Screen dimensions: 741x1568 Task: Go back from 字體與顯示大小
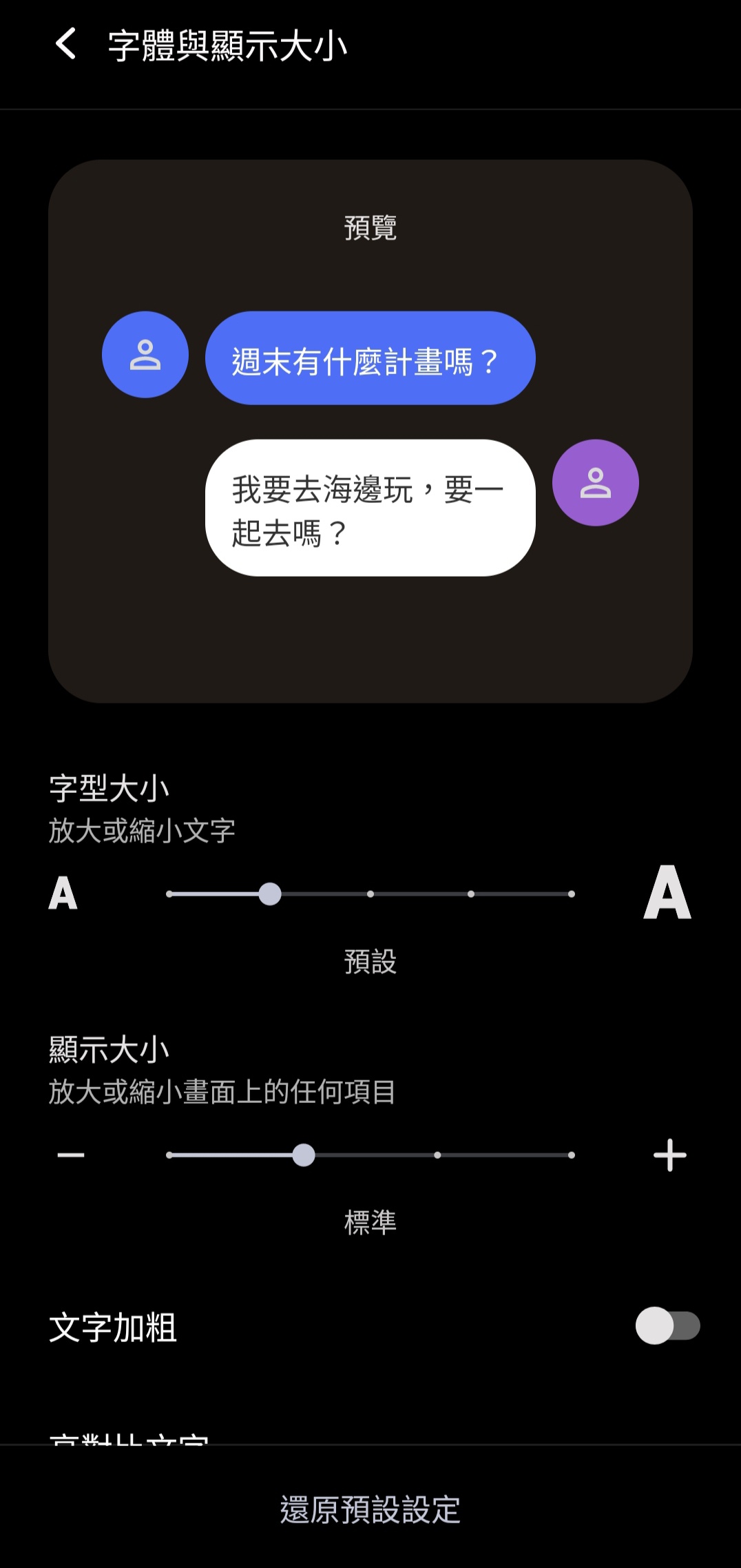click(65, 44)
